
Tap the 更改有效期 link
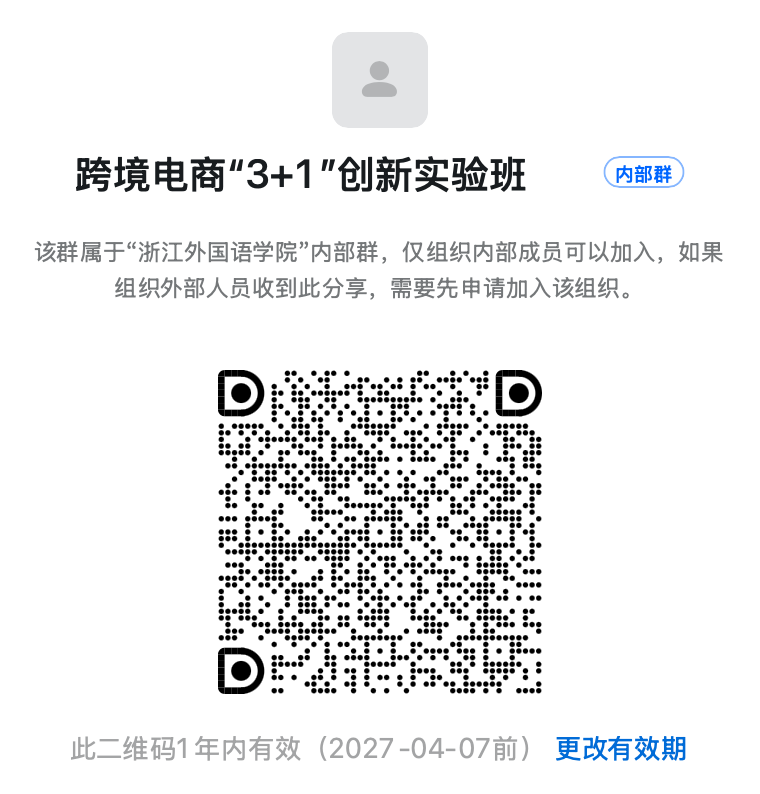(x=621, y=748)
